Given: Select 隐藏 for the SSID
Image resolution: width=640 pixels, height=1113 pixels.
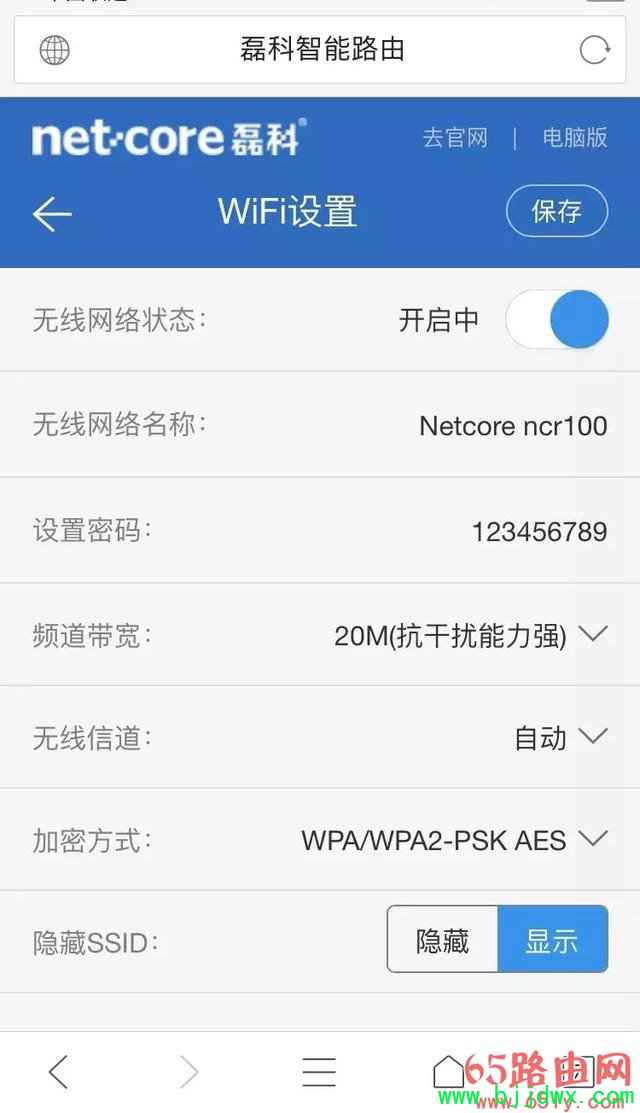Looking at the screenshot, I should tap(443, 939).
